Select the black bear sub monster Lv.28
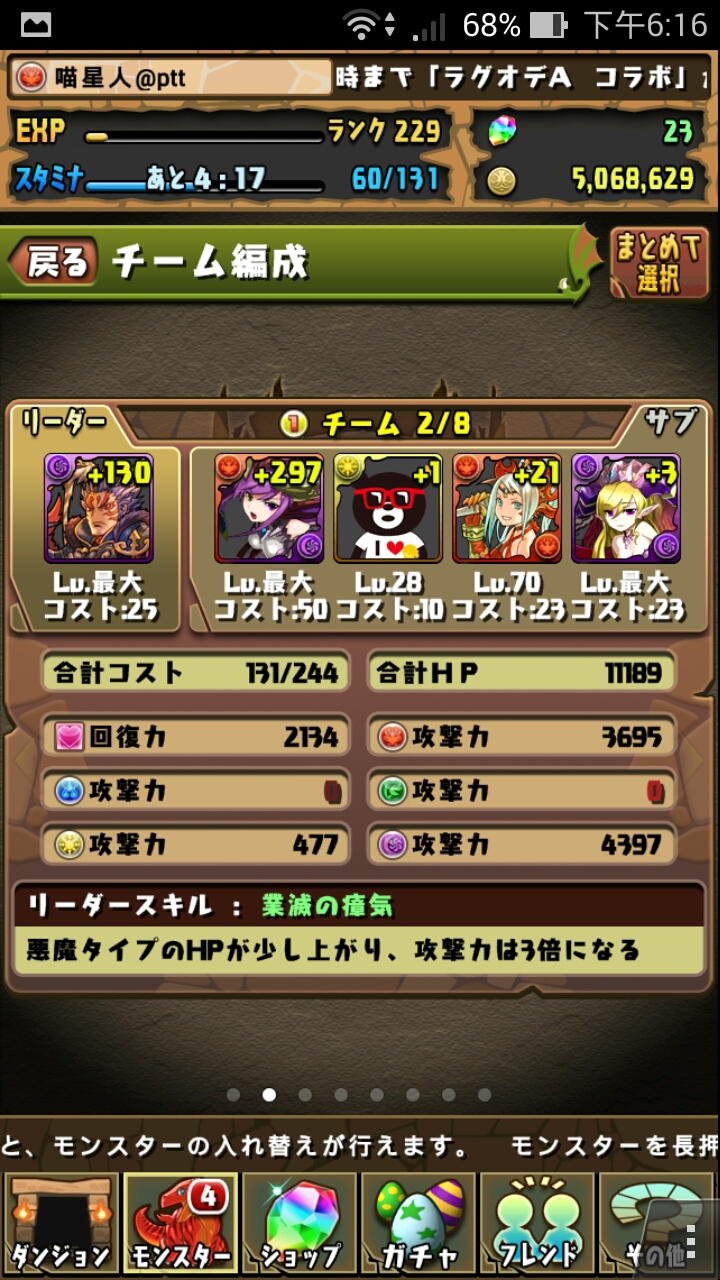Image resolution: width=720 pixels, height=1280 pixels. tap(388, 508)
